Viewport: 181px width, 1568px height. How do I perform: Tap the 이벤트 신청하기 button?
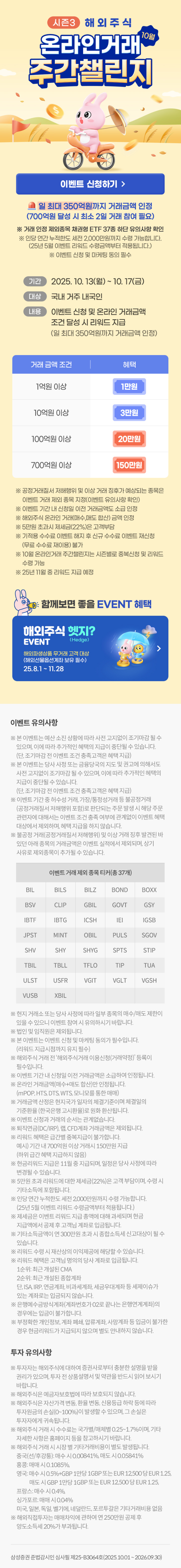tap(90, 183)
